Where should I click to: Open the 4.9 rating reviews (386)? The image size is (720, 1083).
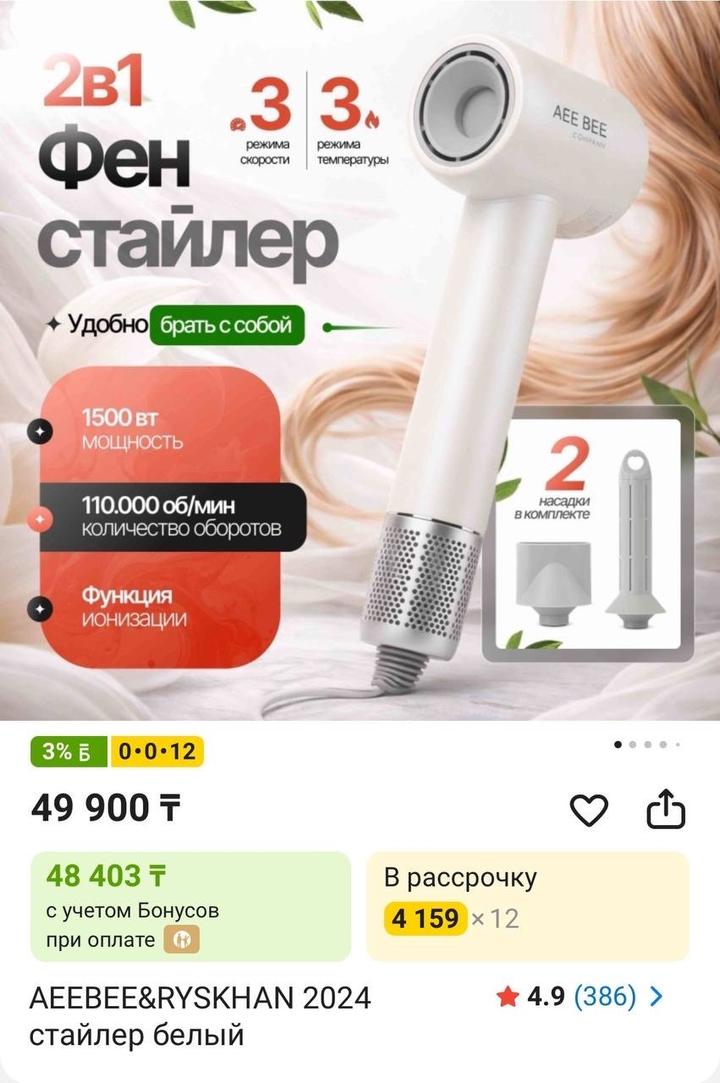click(580, 997)
